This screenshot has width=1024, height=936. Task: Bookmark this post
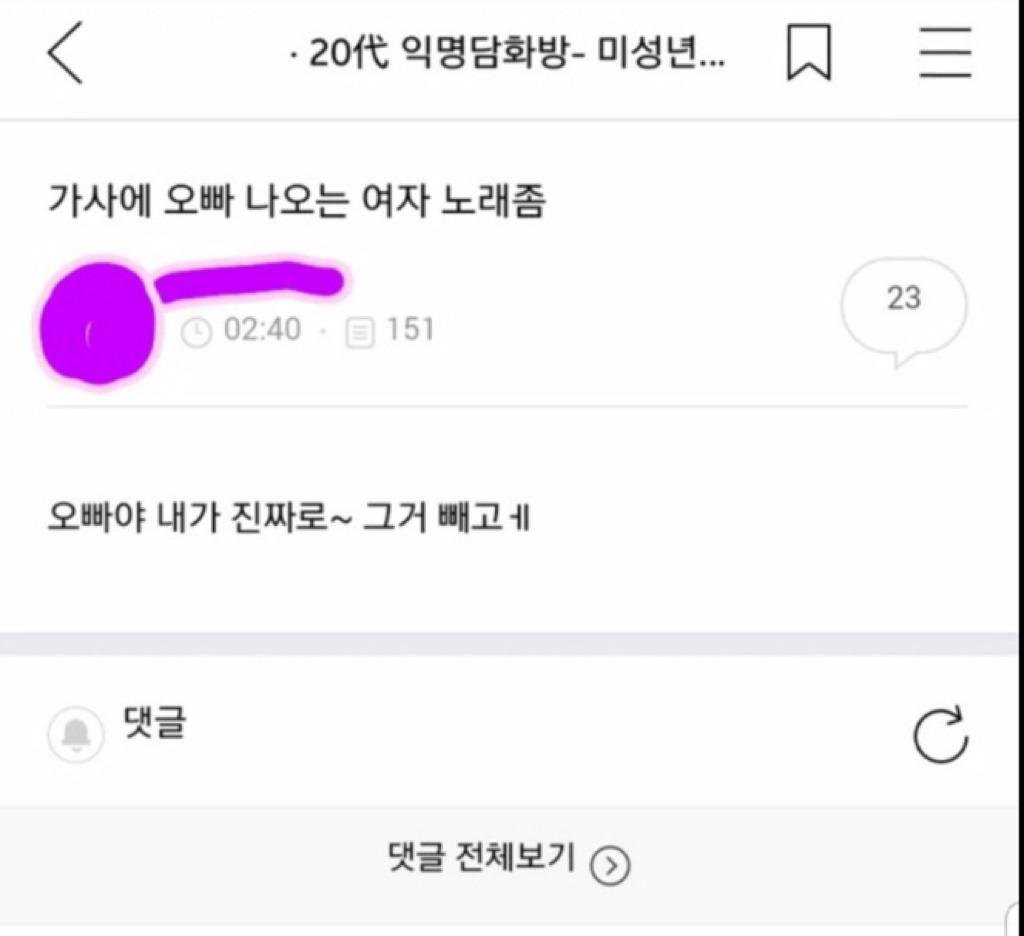click(x=808, y=55)
